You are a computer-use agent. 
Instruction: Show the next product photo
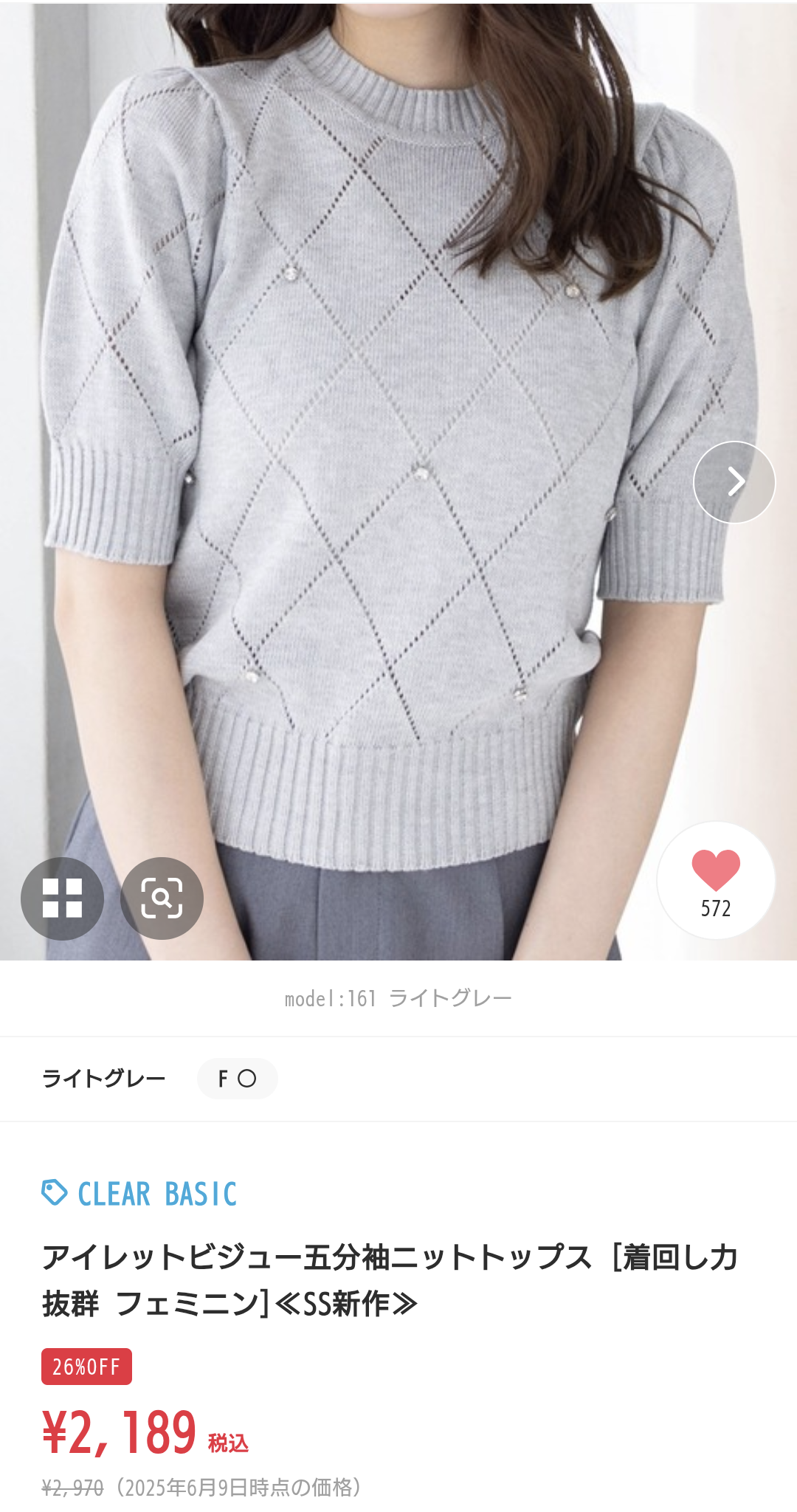734,482
